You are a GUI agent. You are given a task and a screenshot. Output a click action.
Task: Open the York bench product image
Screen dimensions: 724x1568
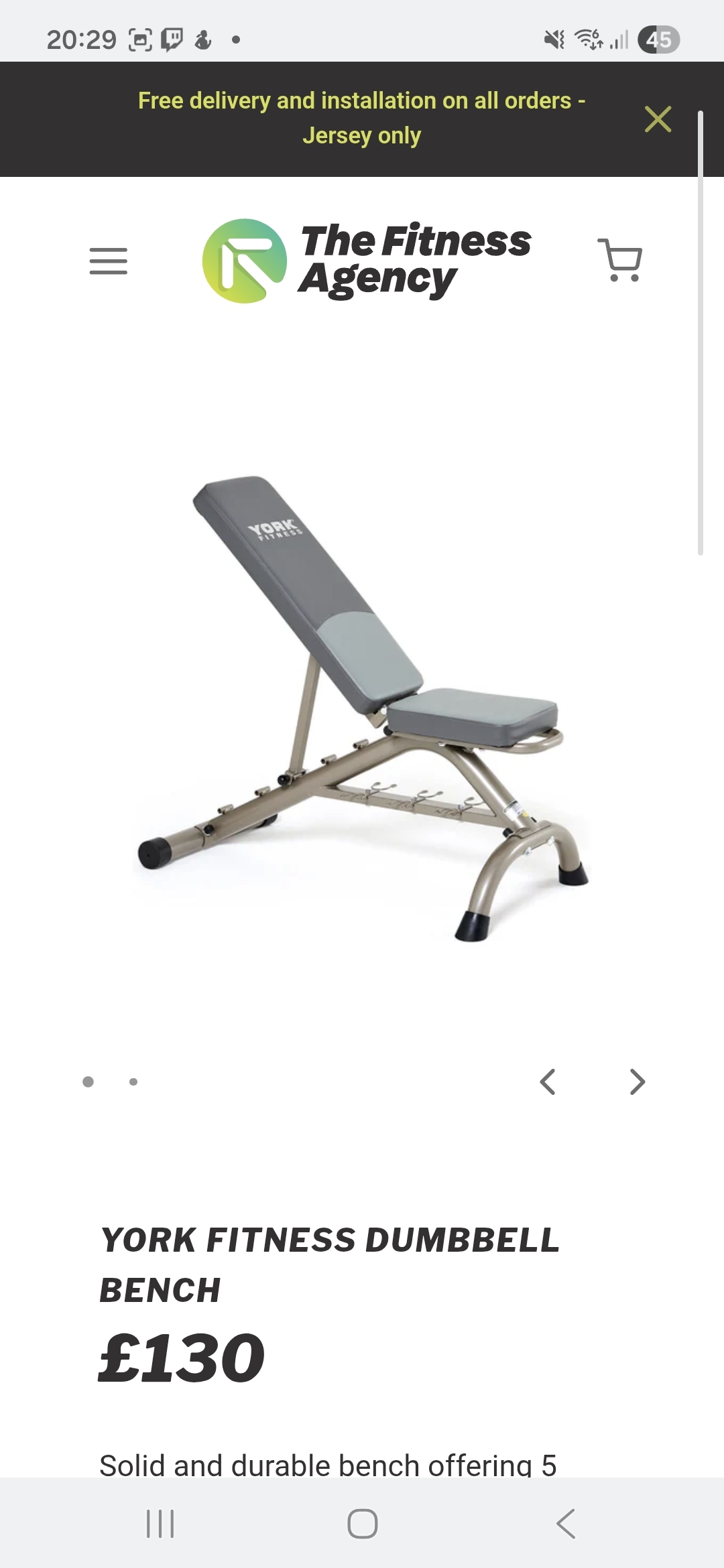tap(362, 707)
